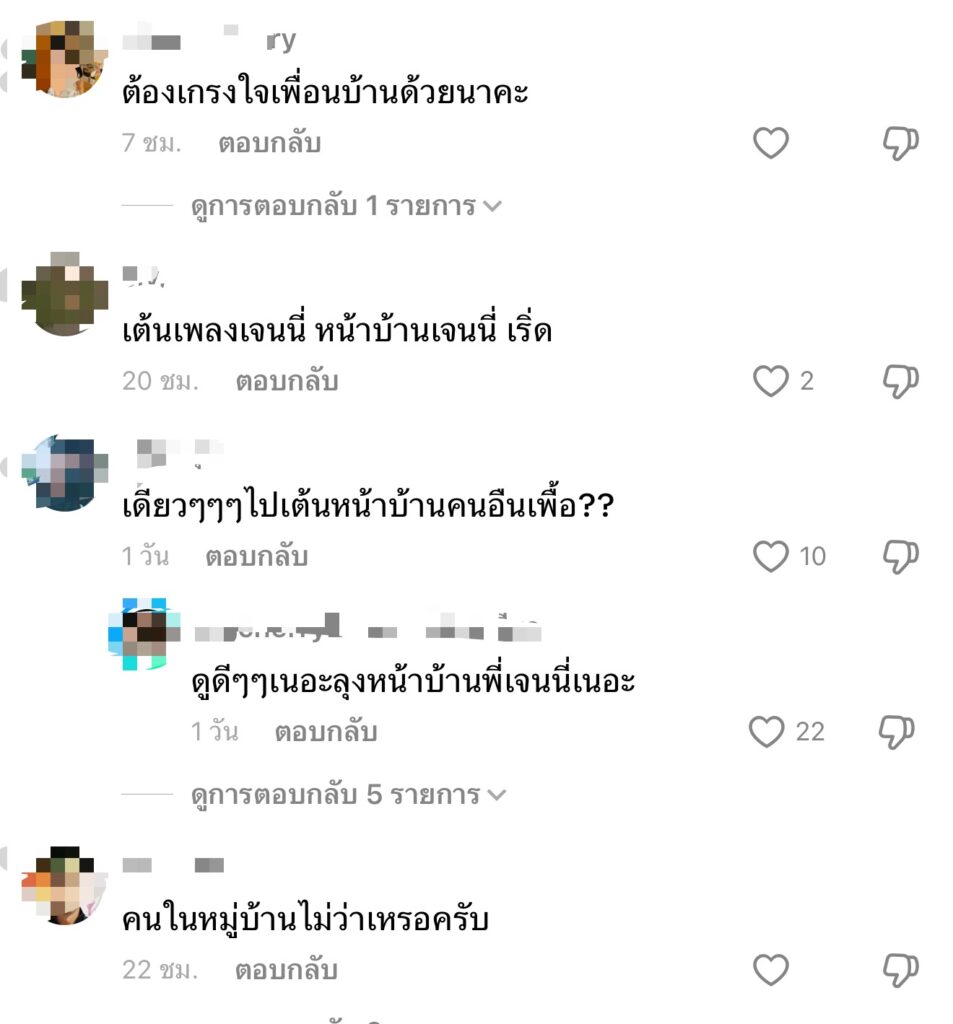Reply to comment 'ต้องเกรงใจเพื่อนบ้านด้วยนาคะ'
The height and width of the screenshot is (1024, 953).
269,143
